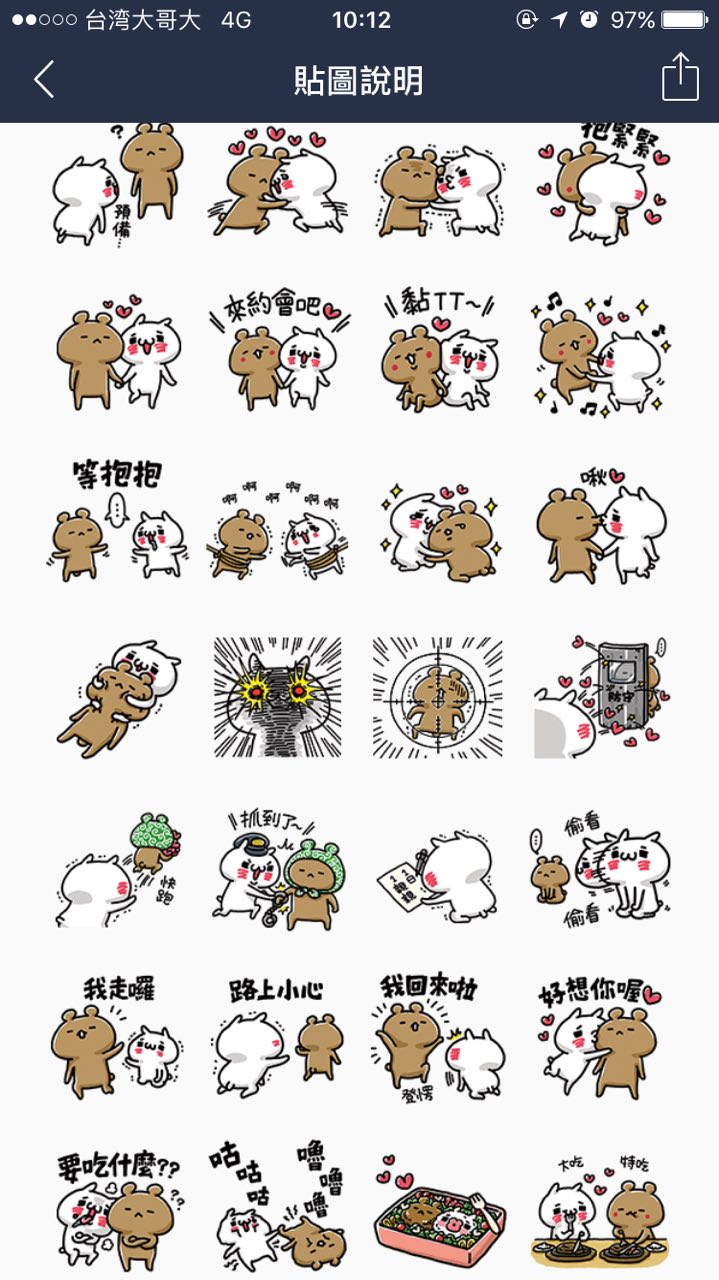This screenshot has width=719, height=1280.
Task: Select the '偷看' peeking sticker
Action: coord(600,870)
